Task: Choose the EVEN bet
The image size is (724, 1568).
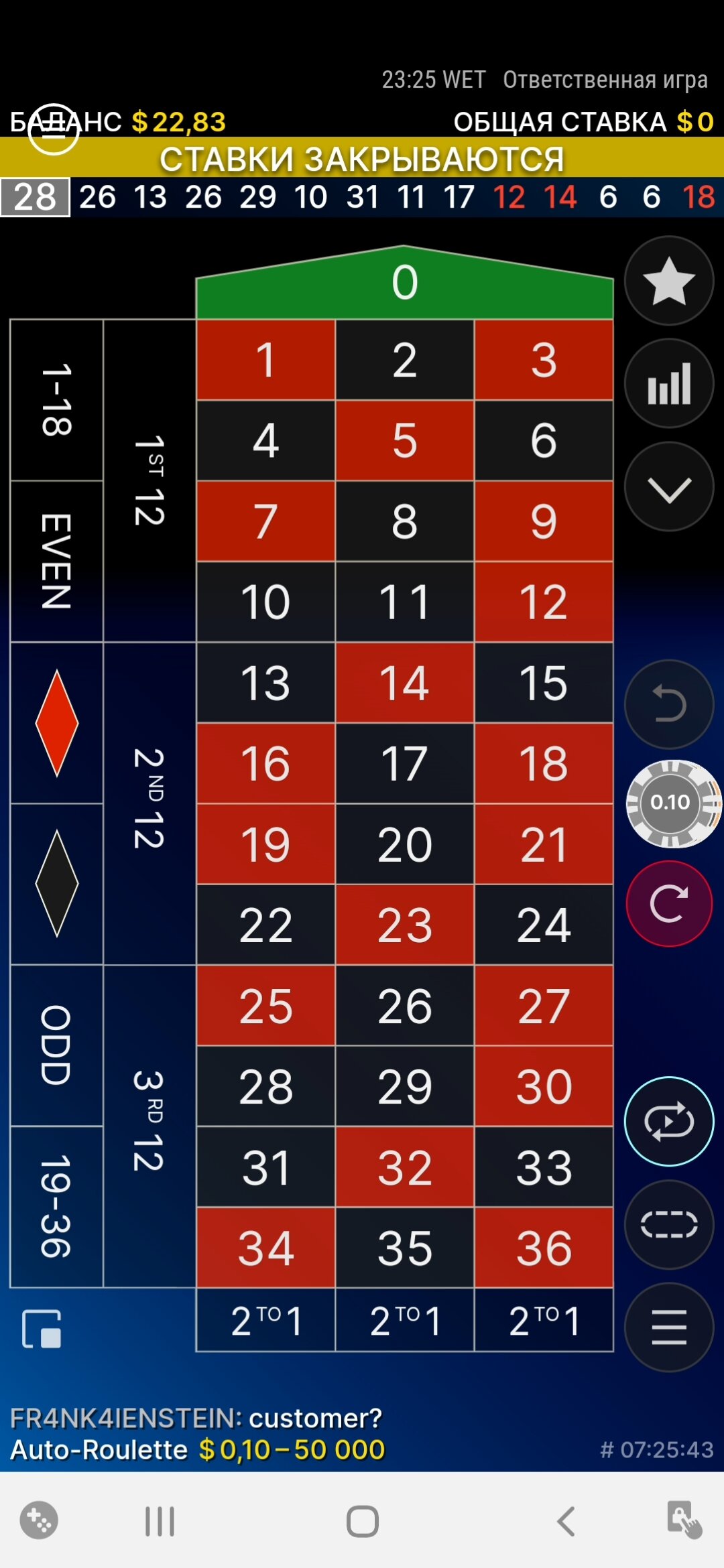Action: tap(57, 561)
